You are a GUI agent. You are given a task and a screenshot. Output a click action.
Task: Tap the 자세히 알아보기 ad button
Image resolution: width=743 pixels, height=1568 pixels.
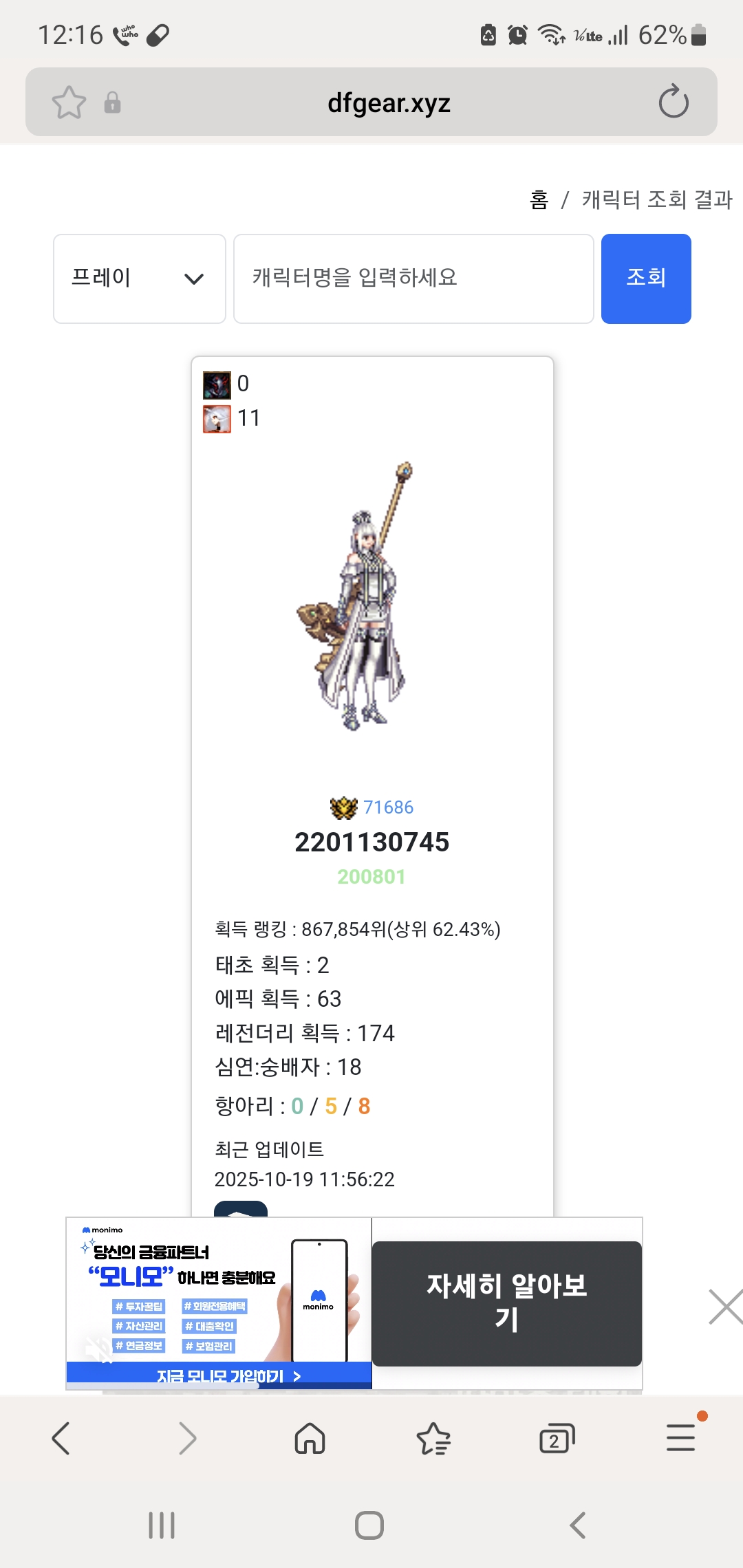pyautogui.click(x=506, y=1303)
